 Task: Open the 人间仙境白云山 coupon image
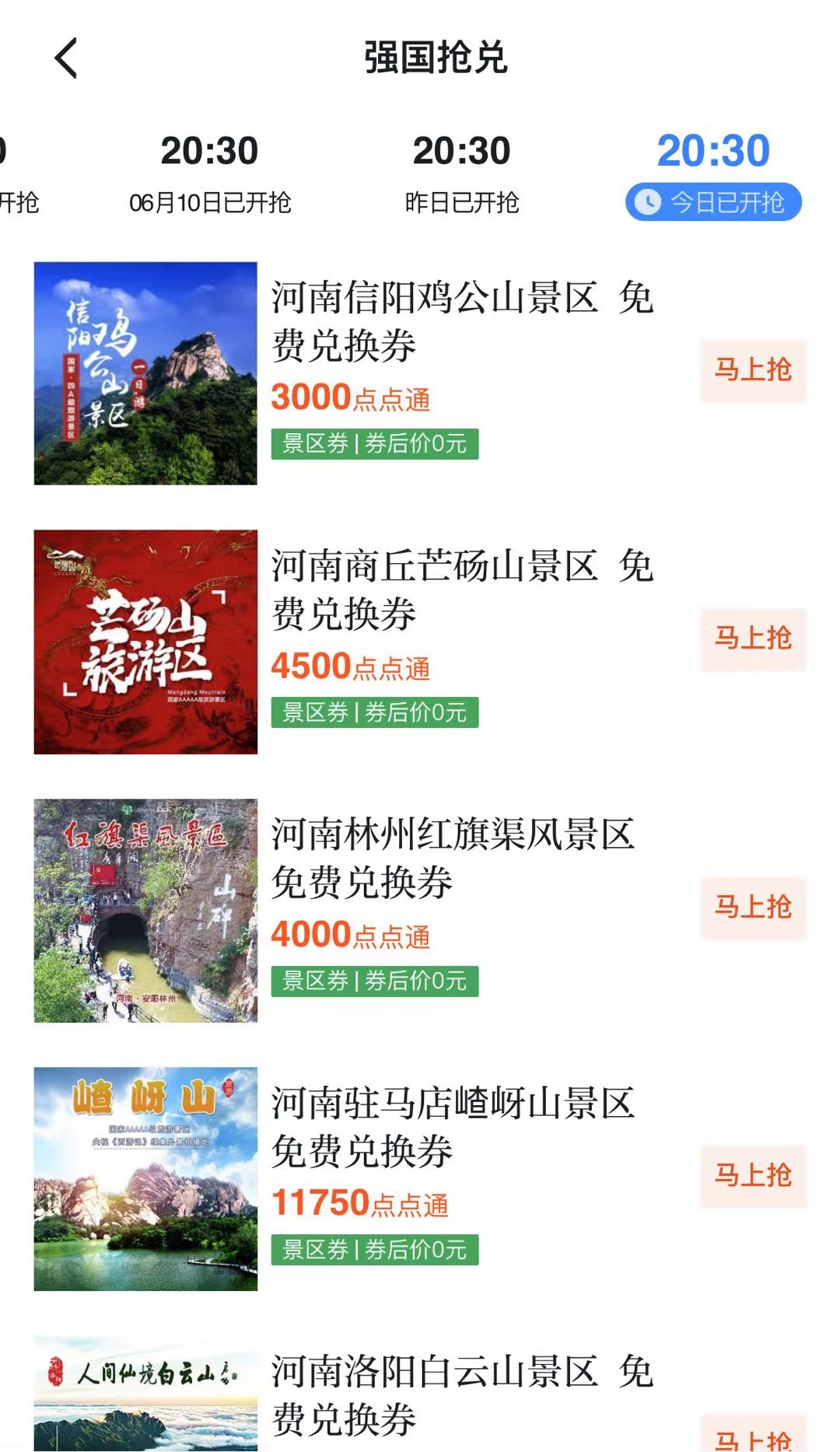(x=145, y=1394)
